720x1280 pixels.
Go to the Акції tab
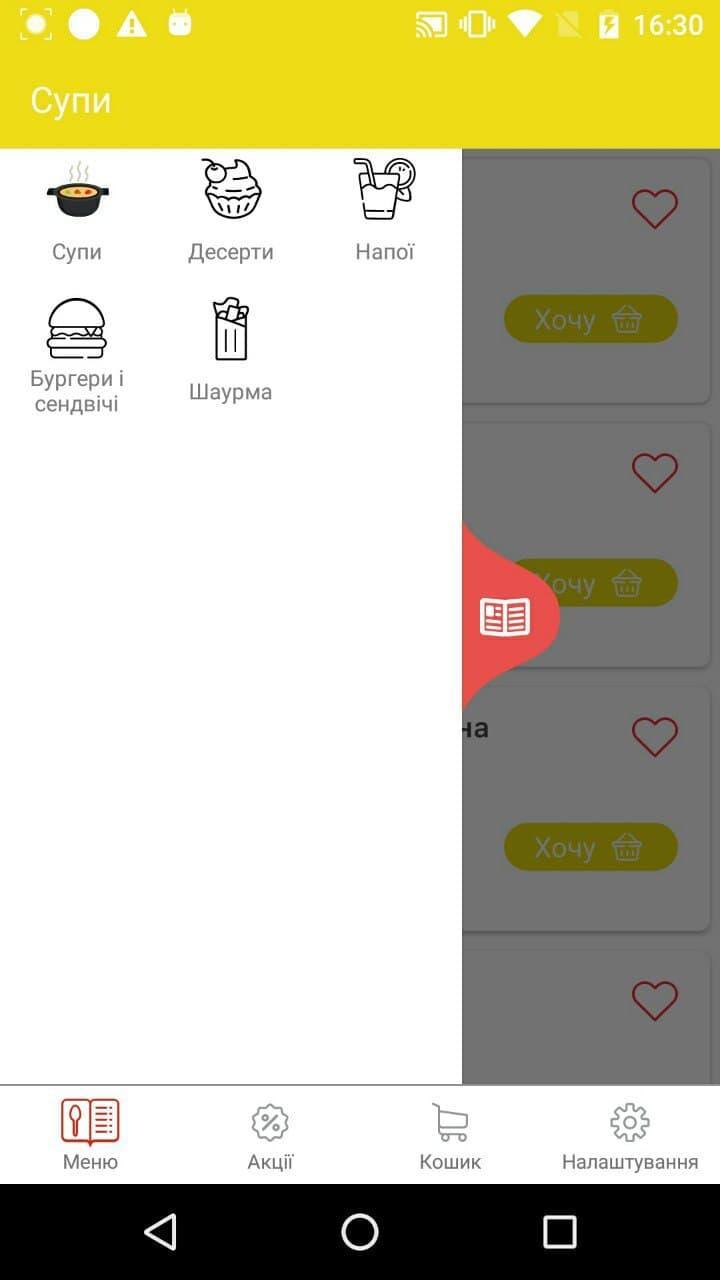(x=270, y=1135)
